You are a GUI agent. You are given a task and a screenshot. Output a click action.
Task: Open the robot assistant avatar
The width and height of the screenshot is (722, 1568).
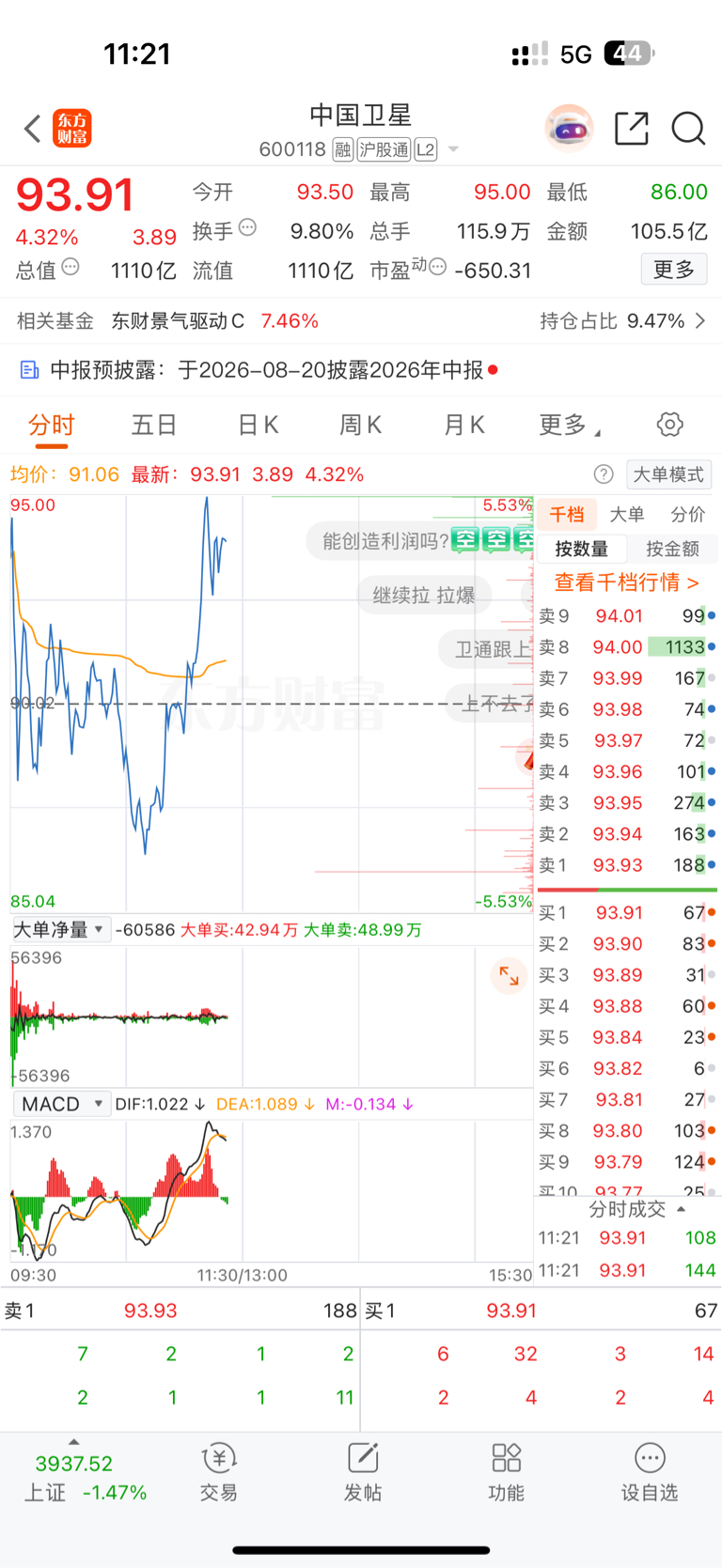pos(569,128)
